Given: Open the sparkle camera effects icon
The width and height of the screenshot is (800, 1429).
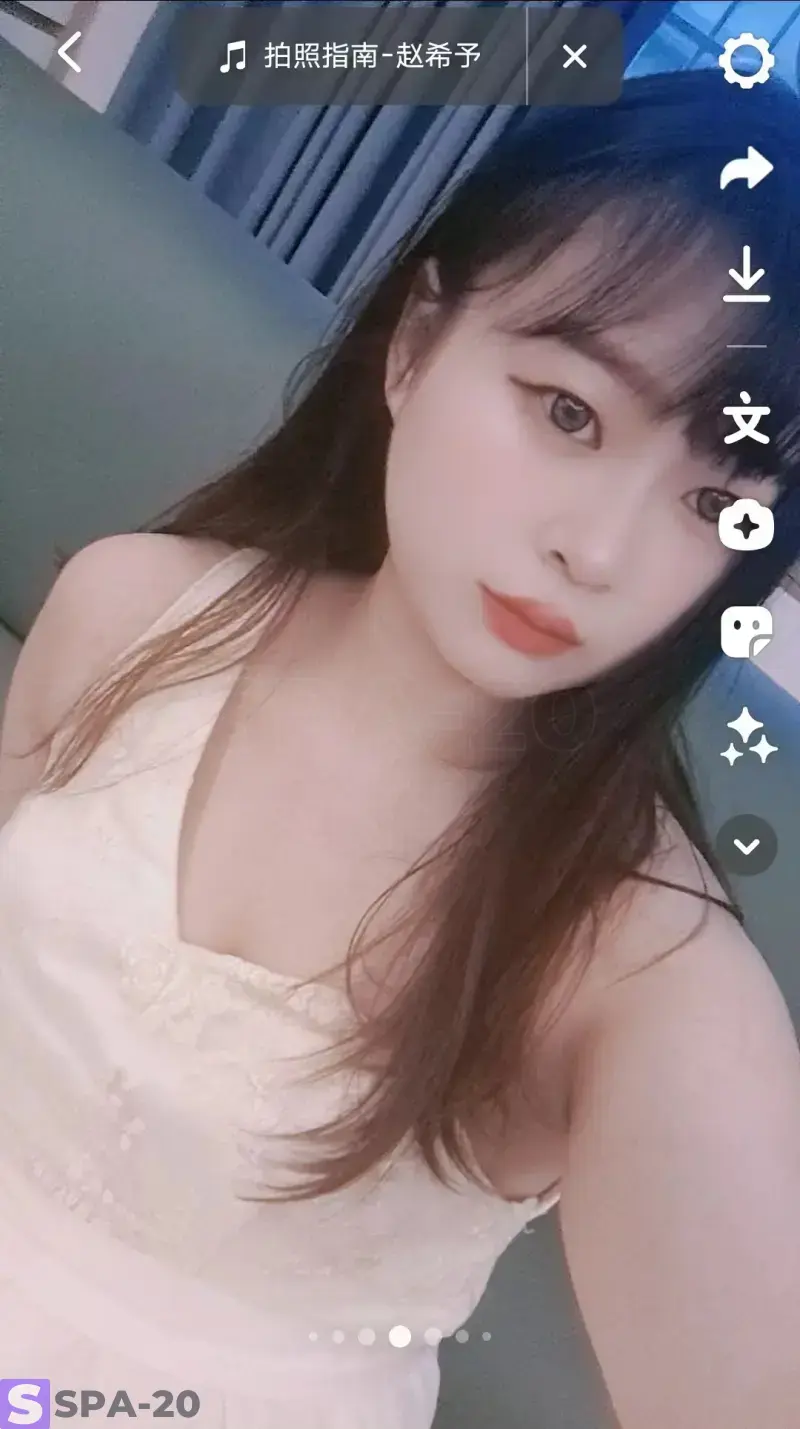Looking at the screenshot, I should 746,524.
